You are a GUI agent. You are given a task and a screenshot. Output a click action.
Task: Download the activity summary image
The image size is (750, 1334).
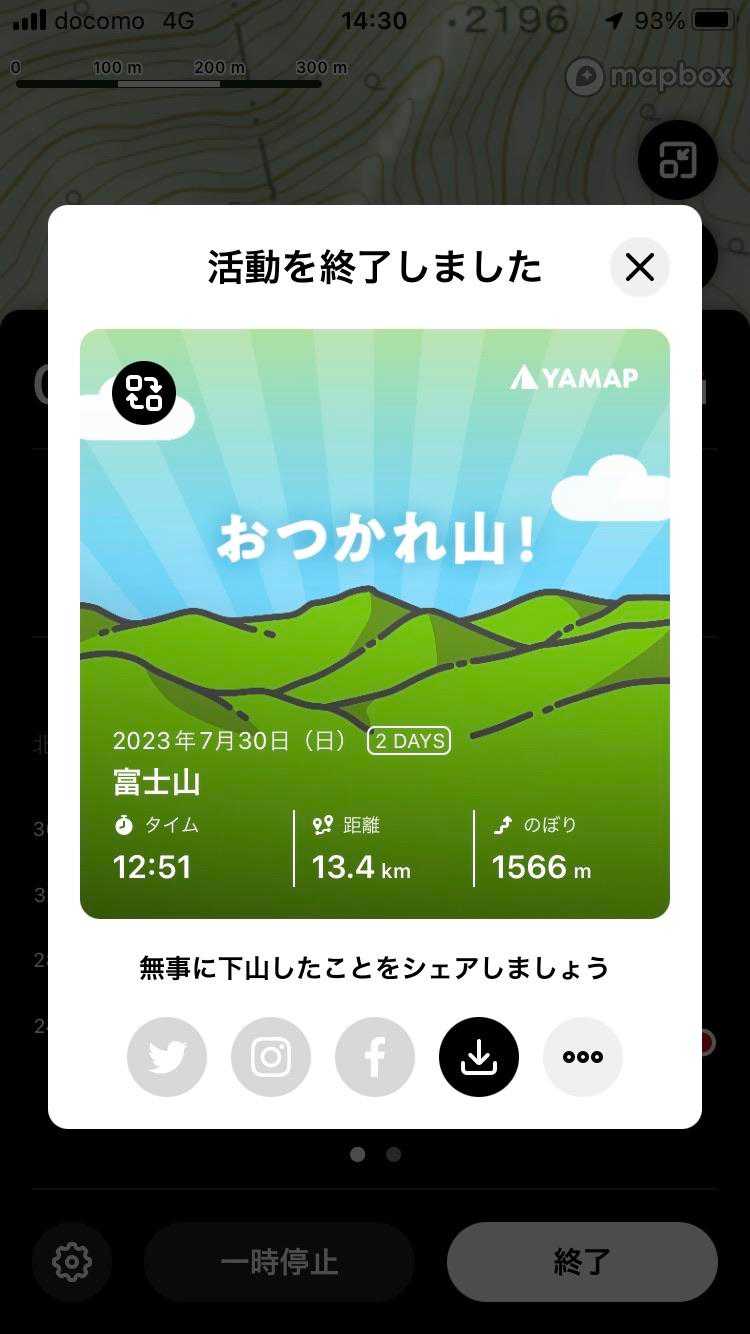point(479,1057)
